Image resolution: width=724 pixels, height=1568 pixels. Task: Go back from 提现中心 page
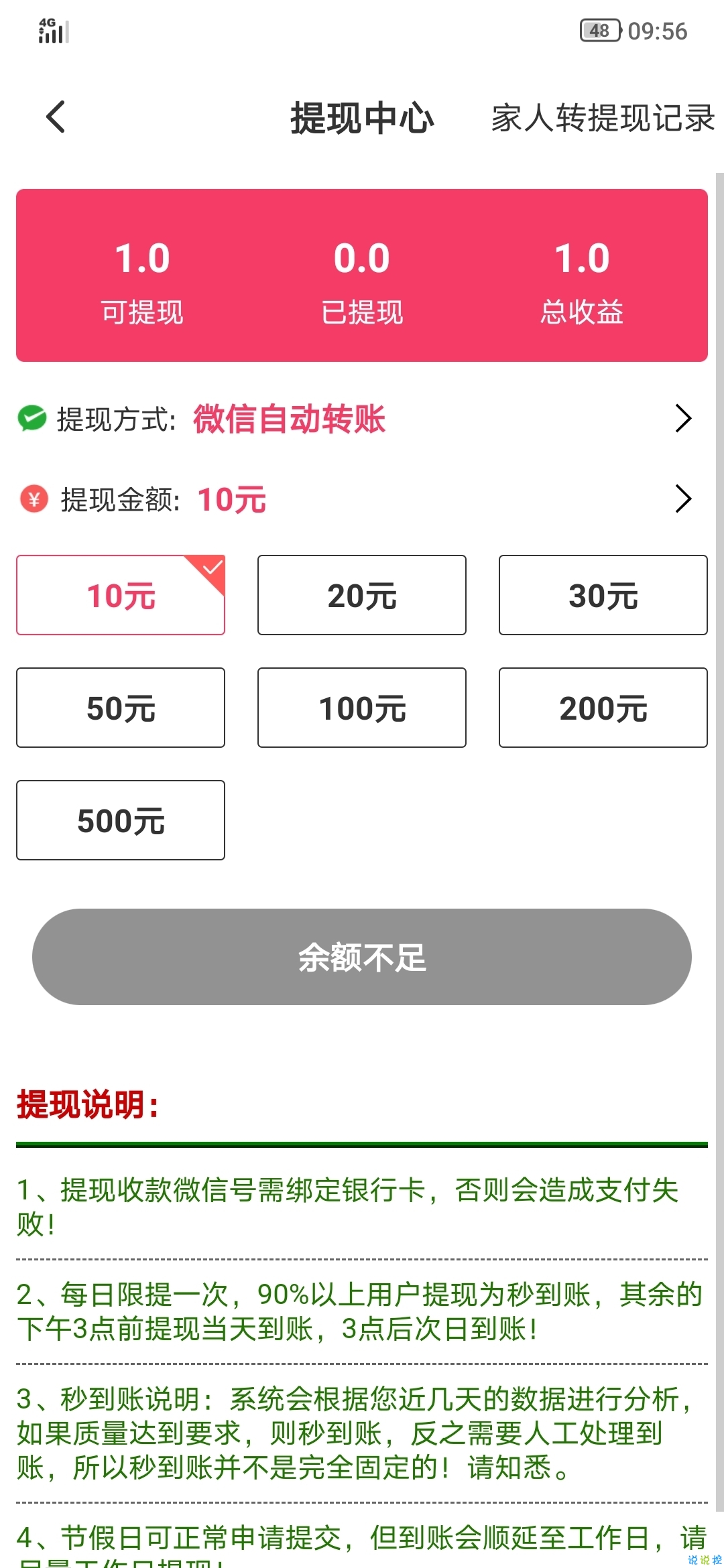click(x=56, y=117)
